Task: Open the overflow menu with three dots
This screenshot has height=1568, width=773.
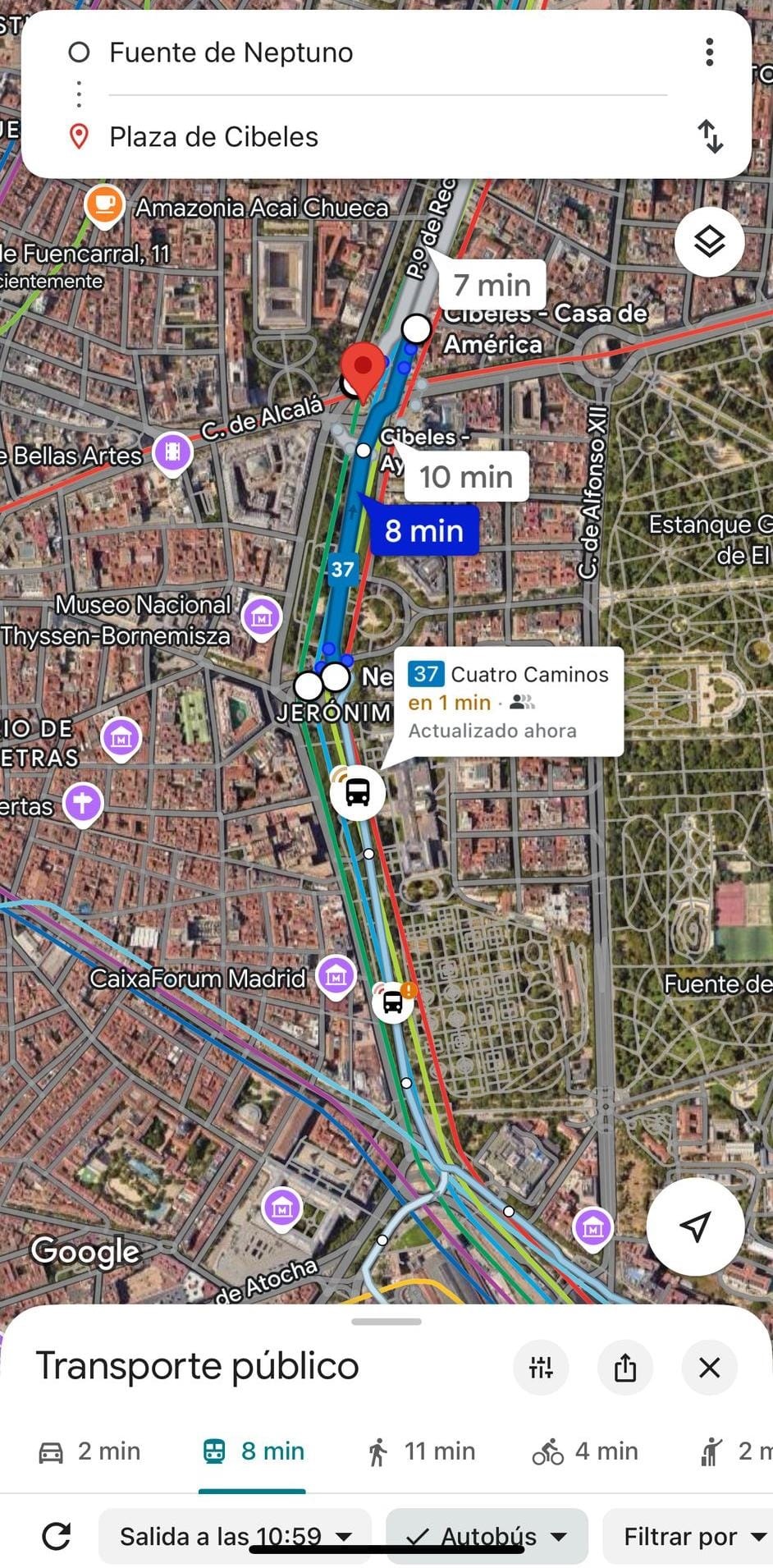Action: coord(709,53)
